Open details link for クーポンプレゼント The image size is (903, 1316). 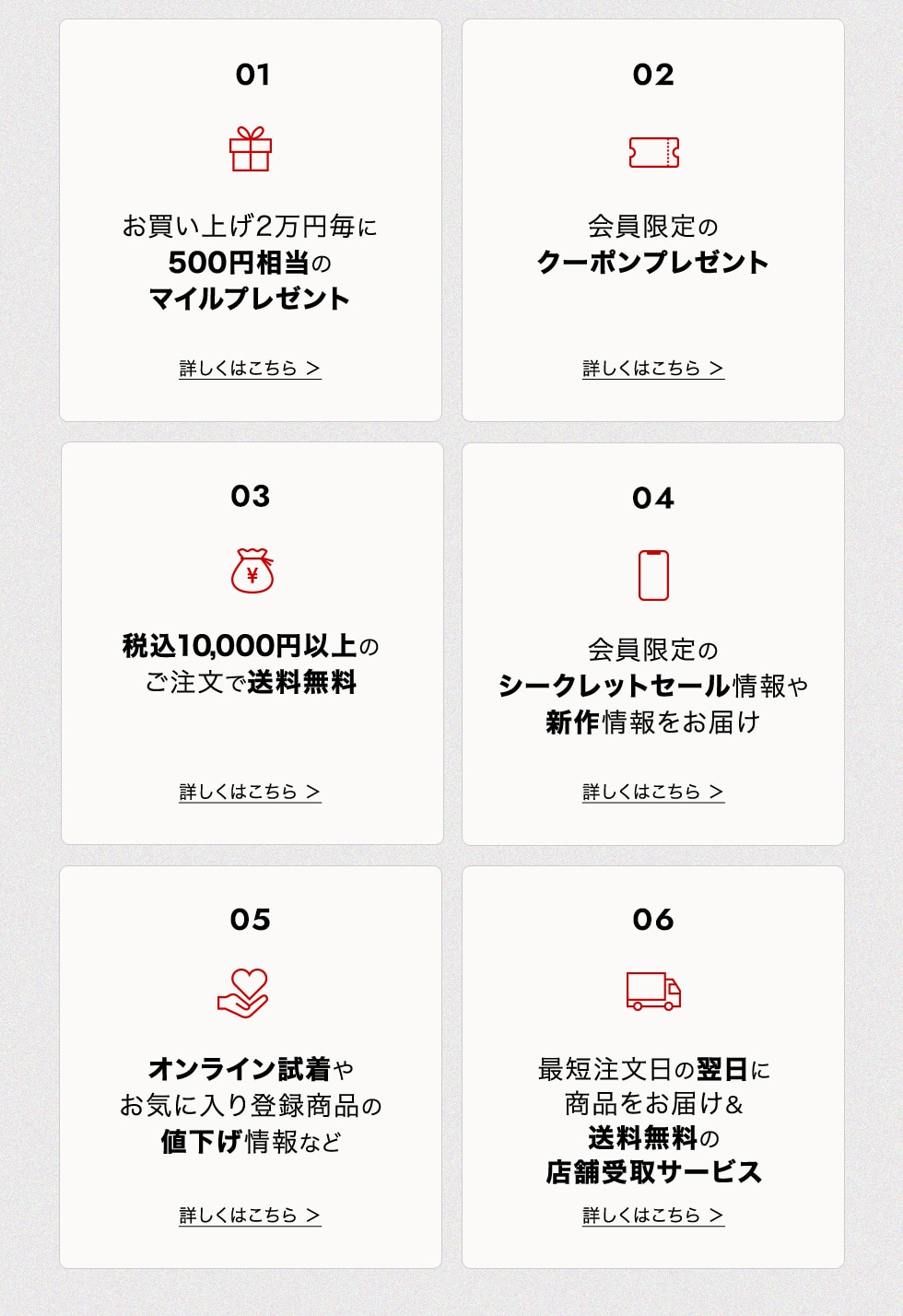click(x=652, y=369)
